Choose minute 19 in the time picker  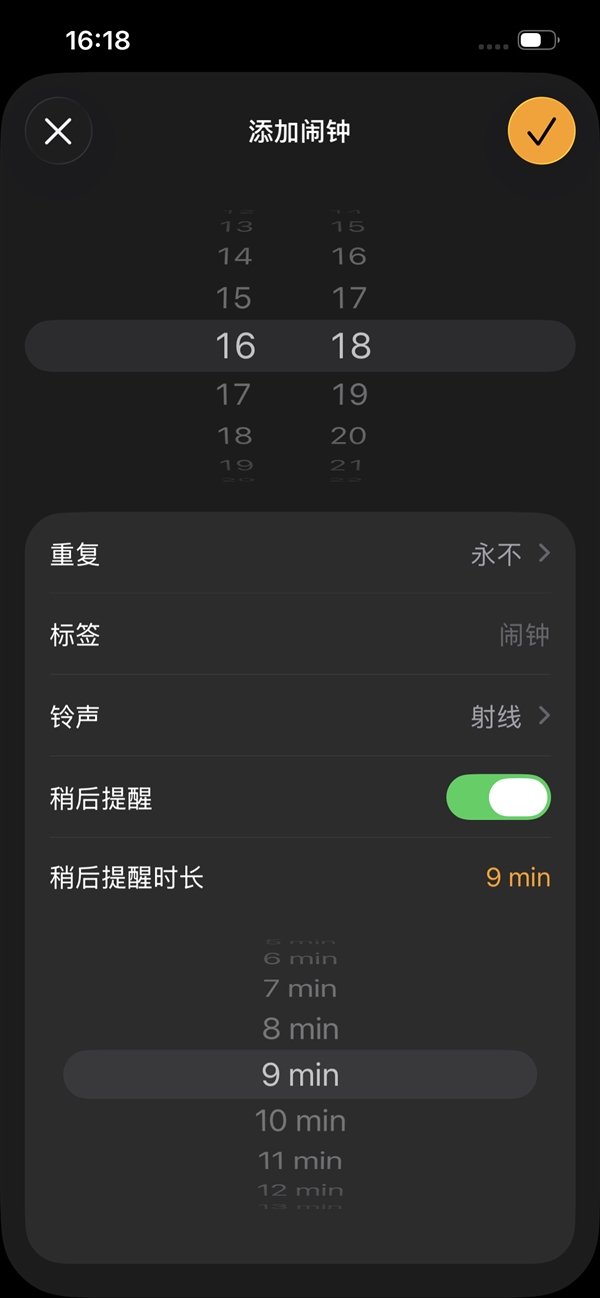click(x=349, y=395)
